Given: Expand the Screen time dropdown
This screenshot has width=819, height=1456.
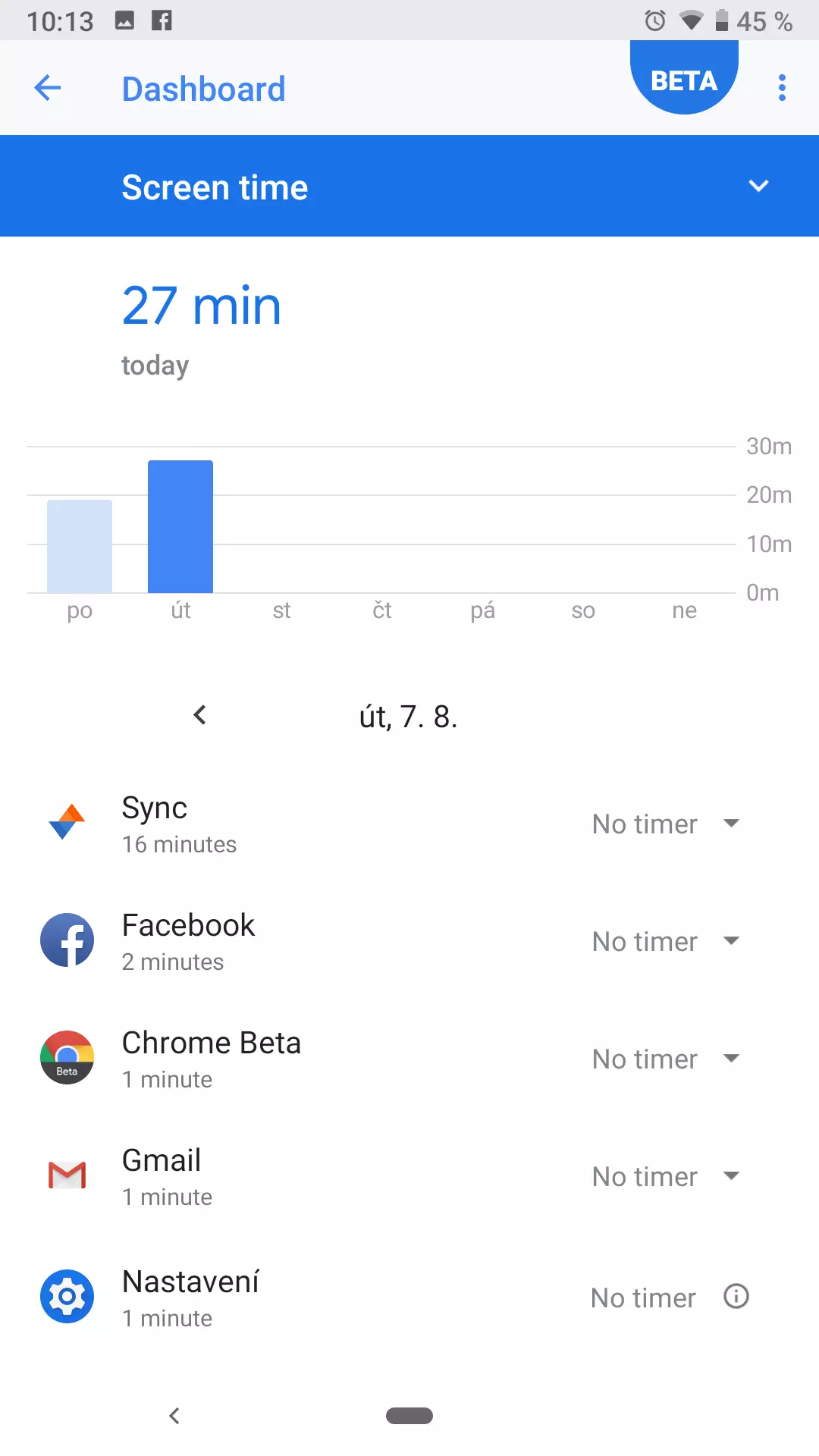Looking at the screenshot, I should (758, 186).
